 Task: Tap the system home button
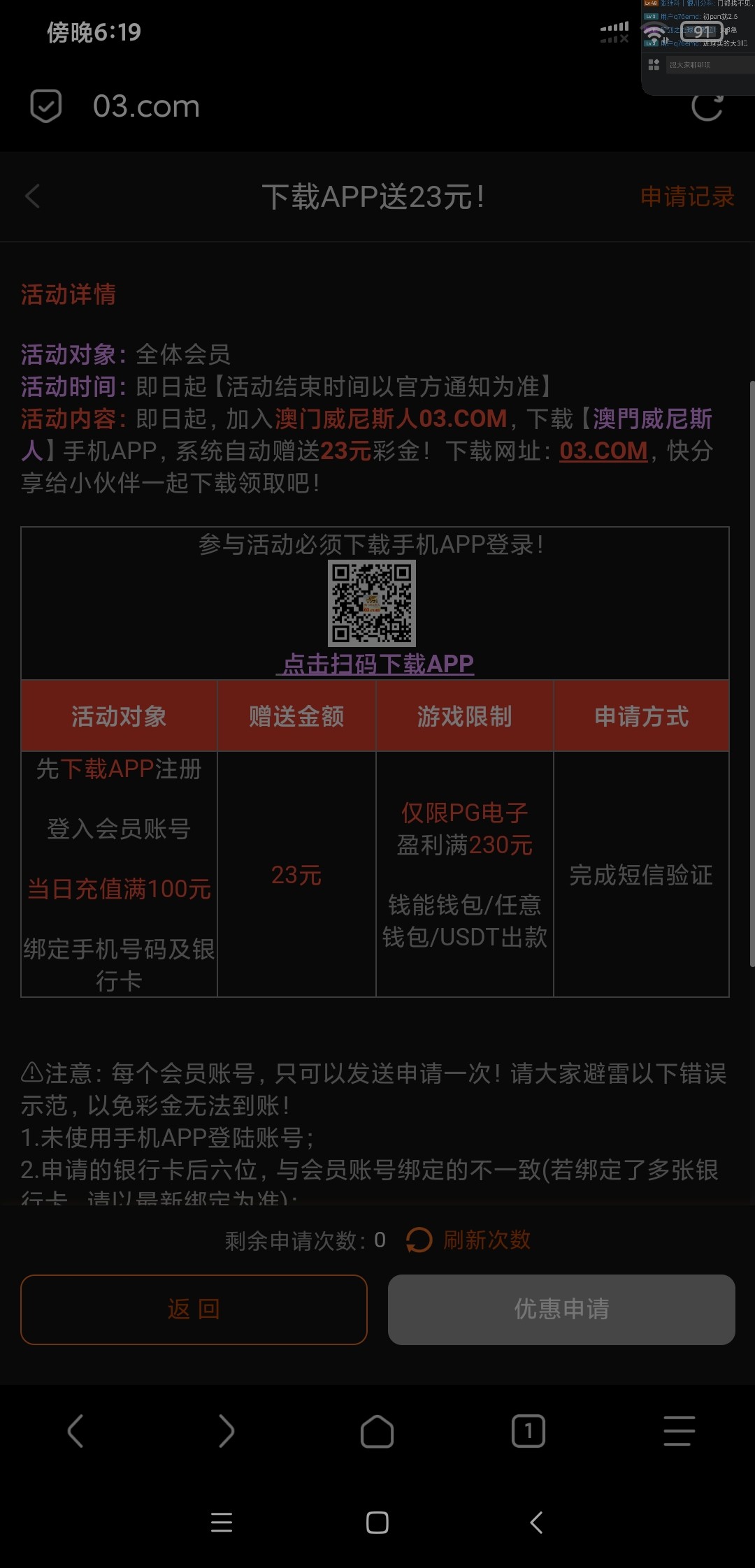coord(377,1523)
